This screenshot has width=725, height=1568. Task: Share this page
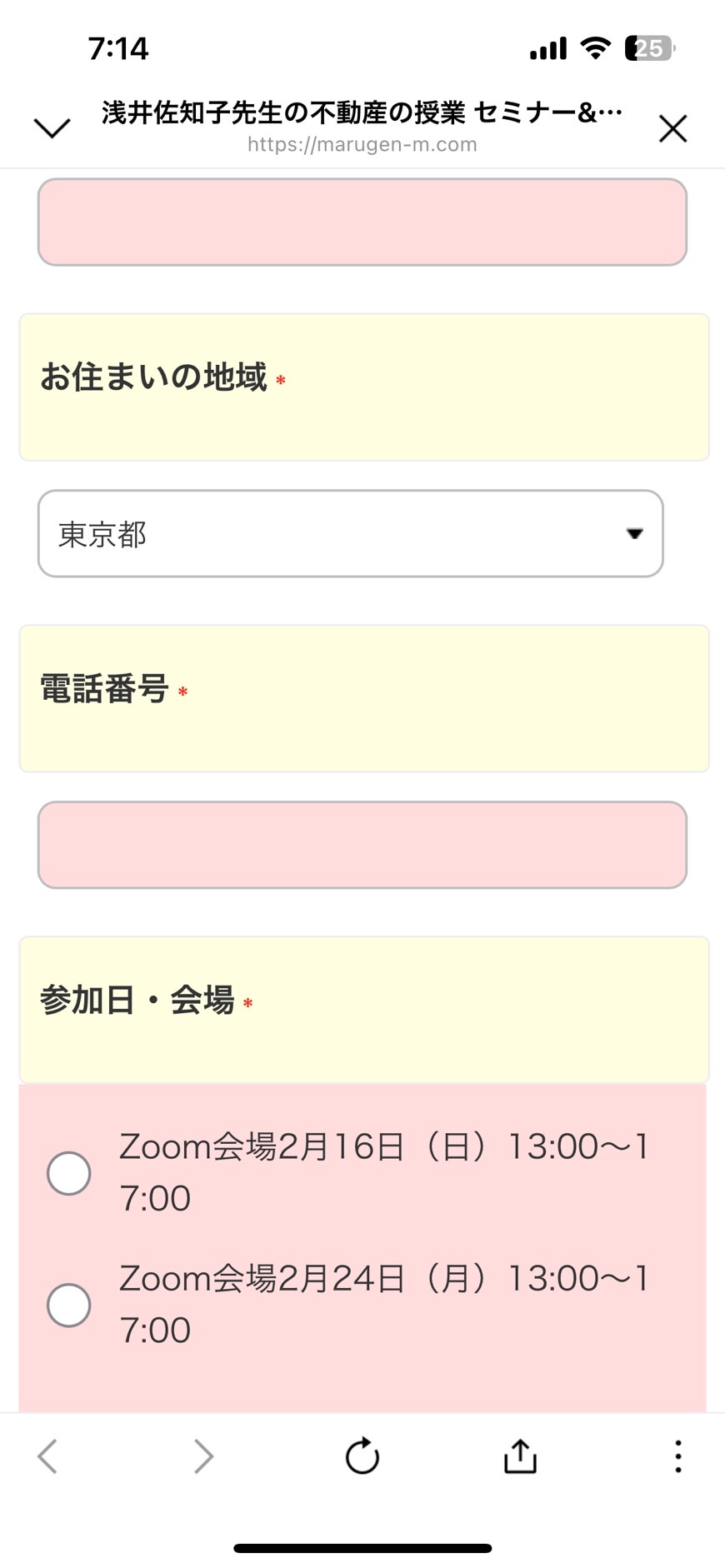(x=520, y=1456)
